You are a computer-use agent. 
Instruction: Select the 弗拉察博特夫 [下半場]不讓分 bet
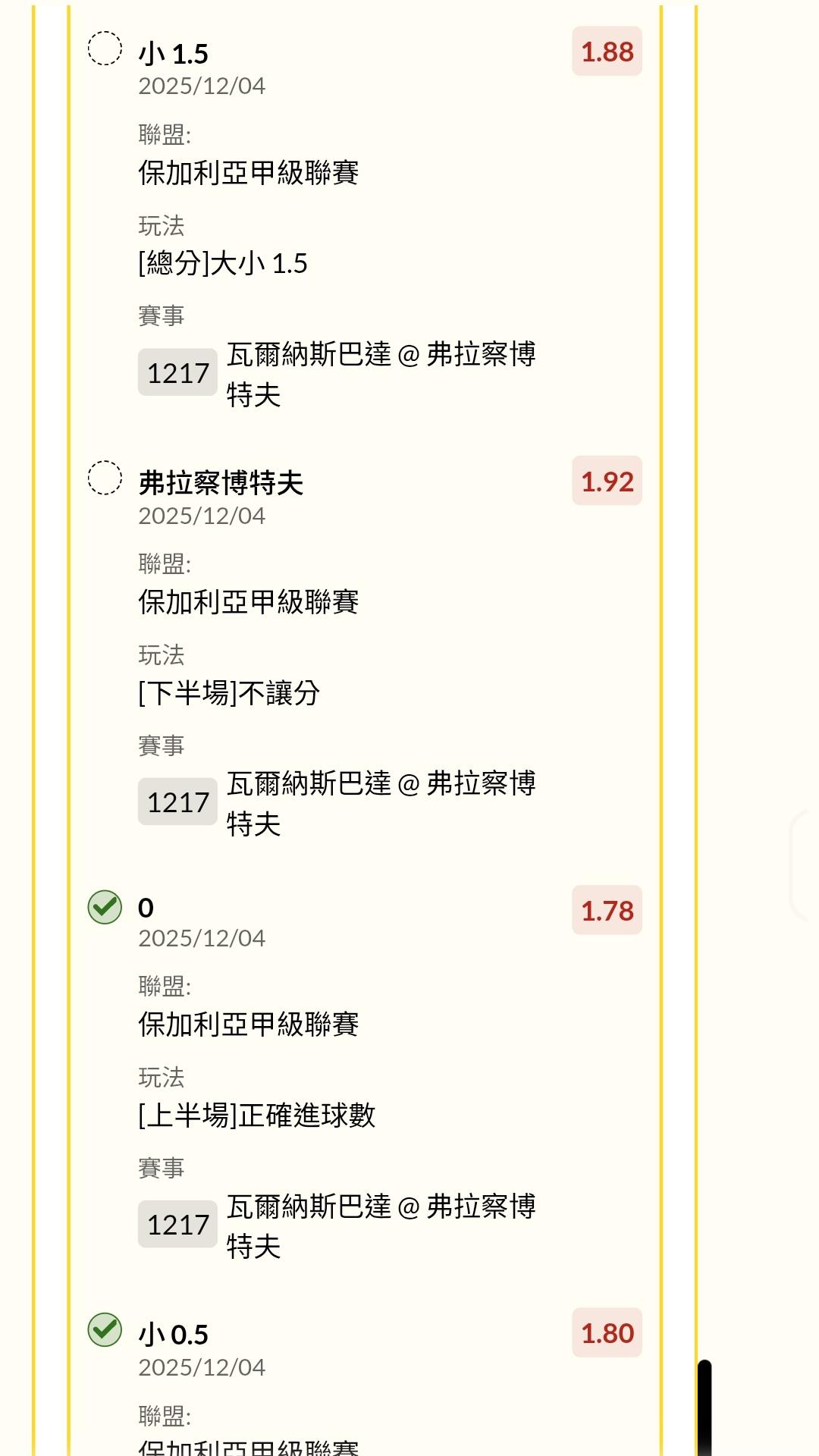[x=105, y=478]
